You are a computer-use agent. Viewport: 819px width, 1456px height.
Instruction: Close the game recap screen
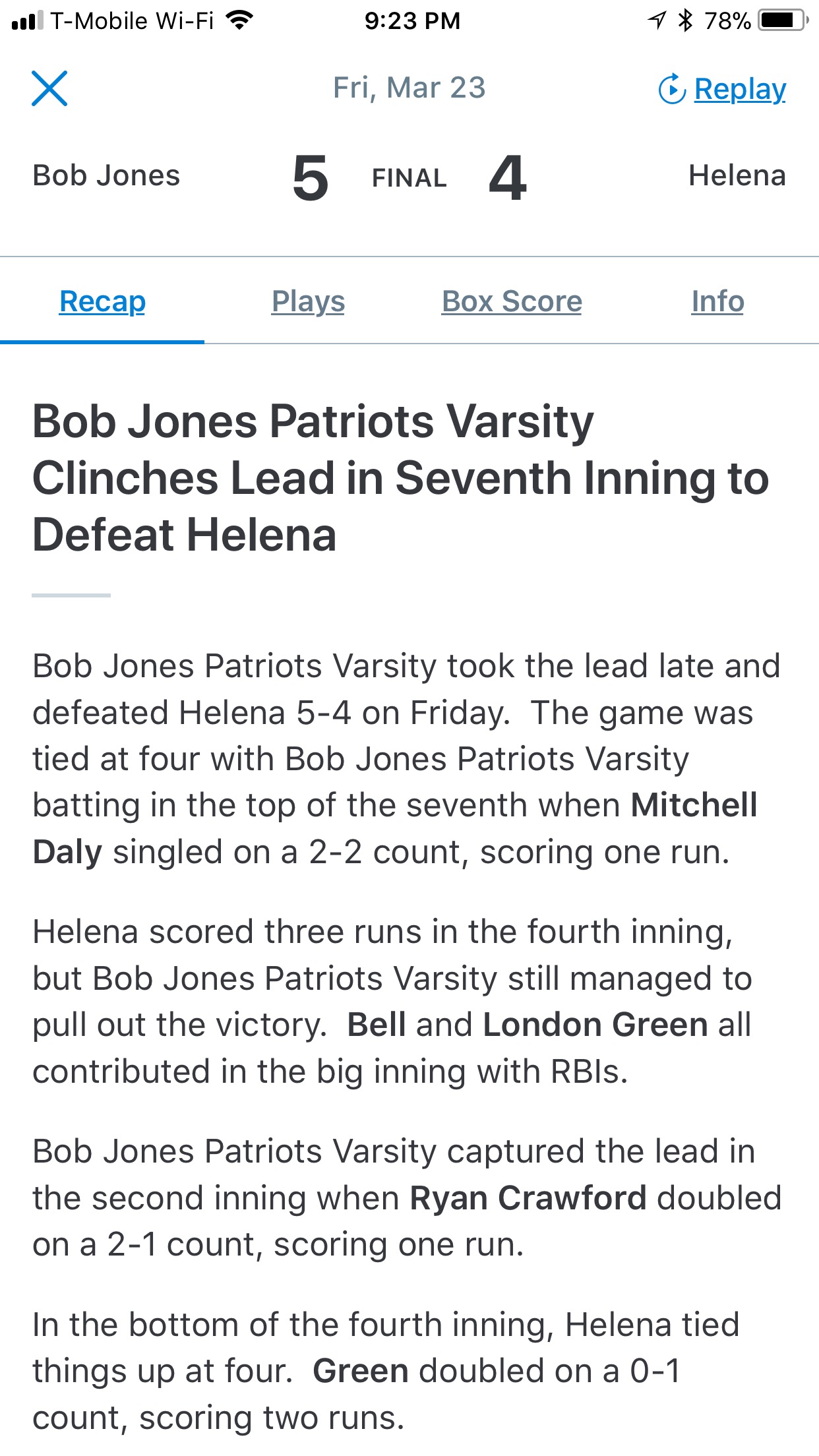tap(49, 88)
